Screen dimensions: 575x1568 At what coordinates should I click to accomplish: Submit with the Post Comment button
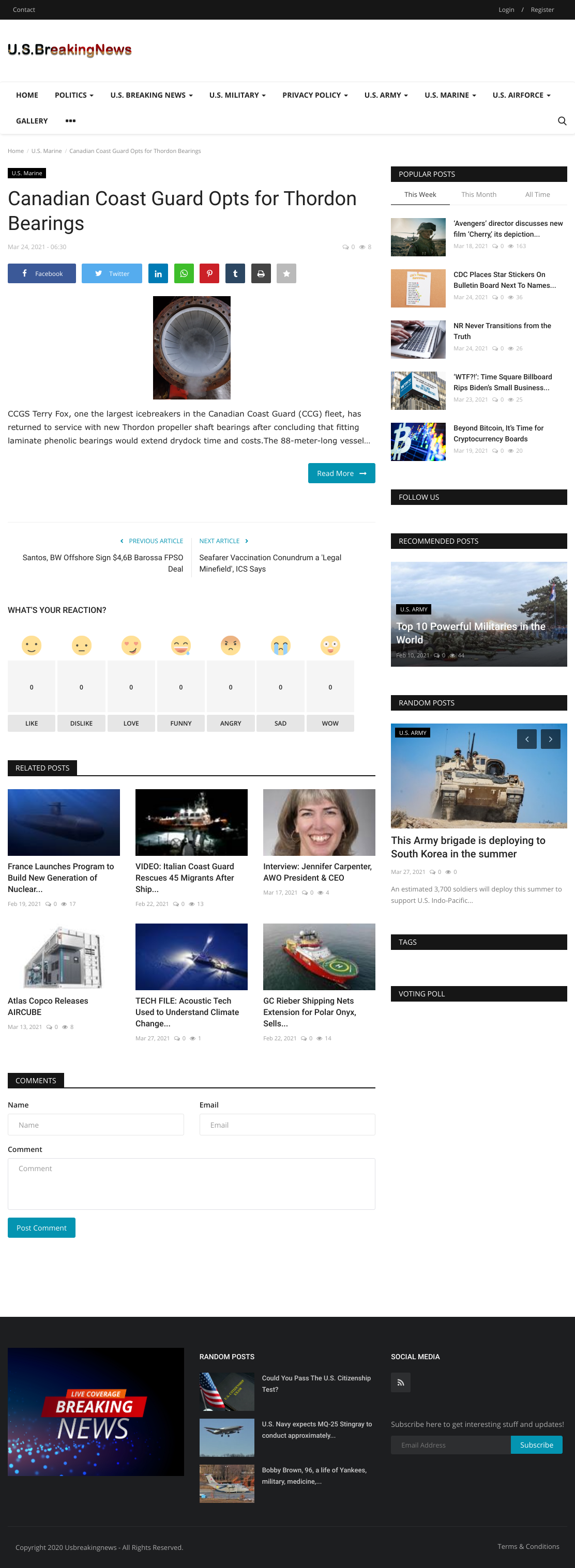coord(41,1227)
